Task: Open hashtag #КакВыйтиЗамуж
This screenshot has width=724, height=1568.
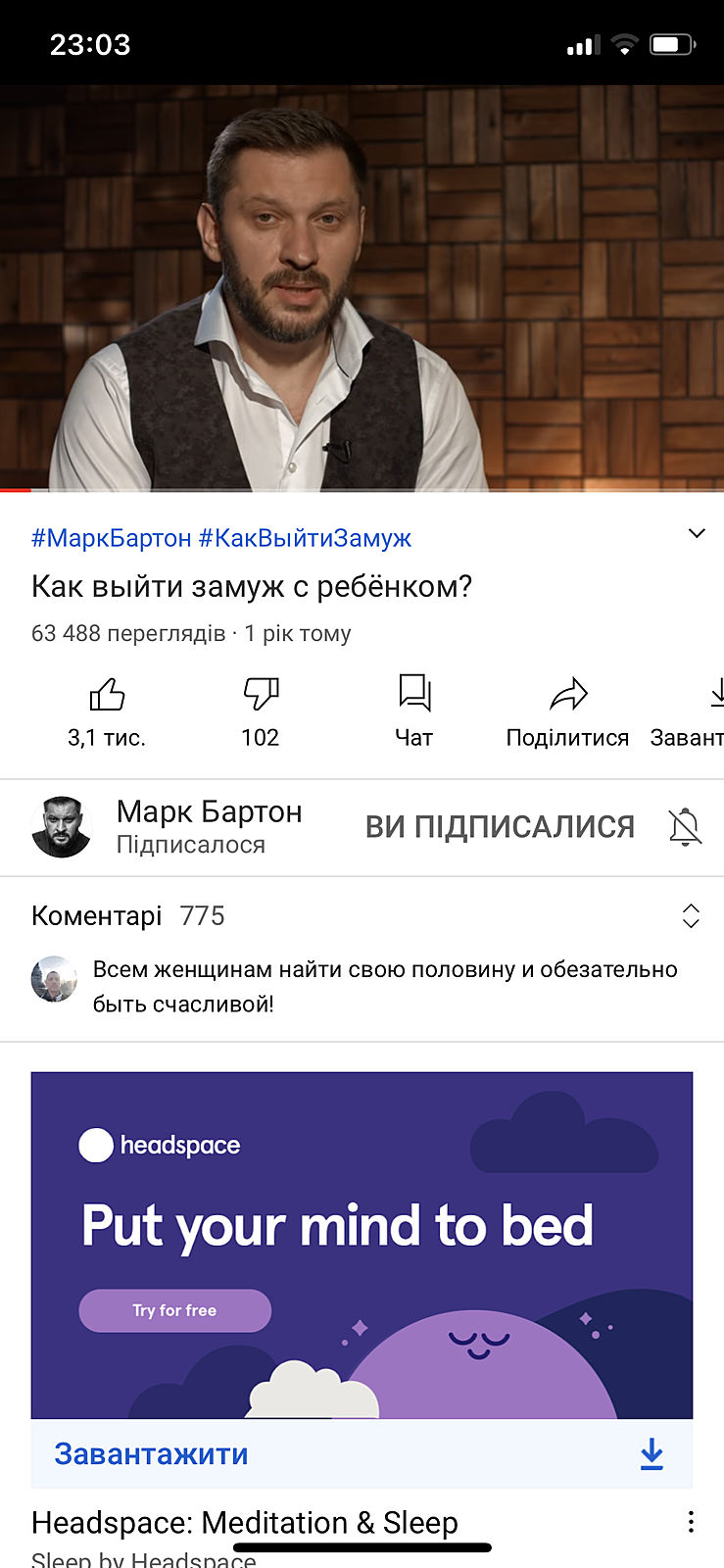Action: coord(305,538)
